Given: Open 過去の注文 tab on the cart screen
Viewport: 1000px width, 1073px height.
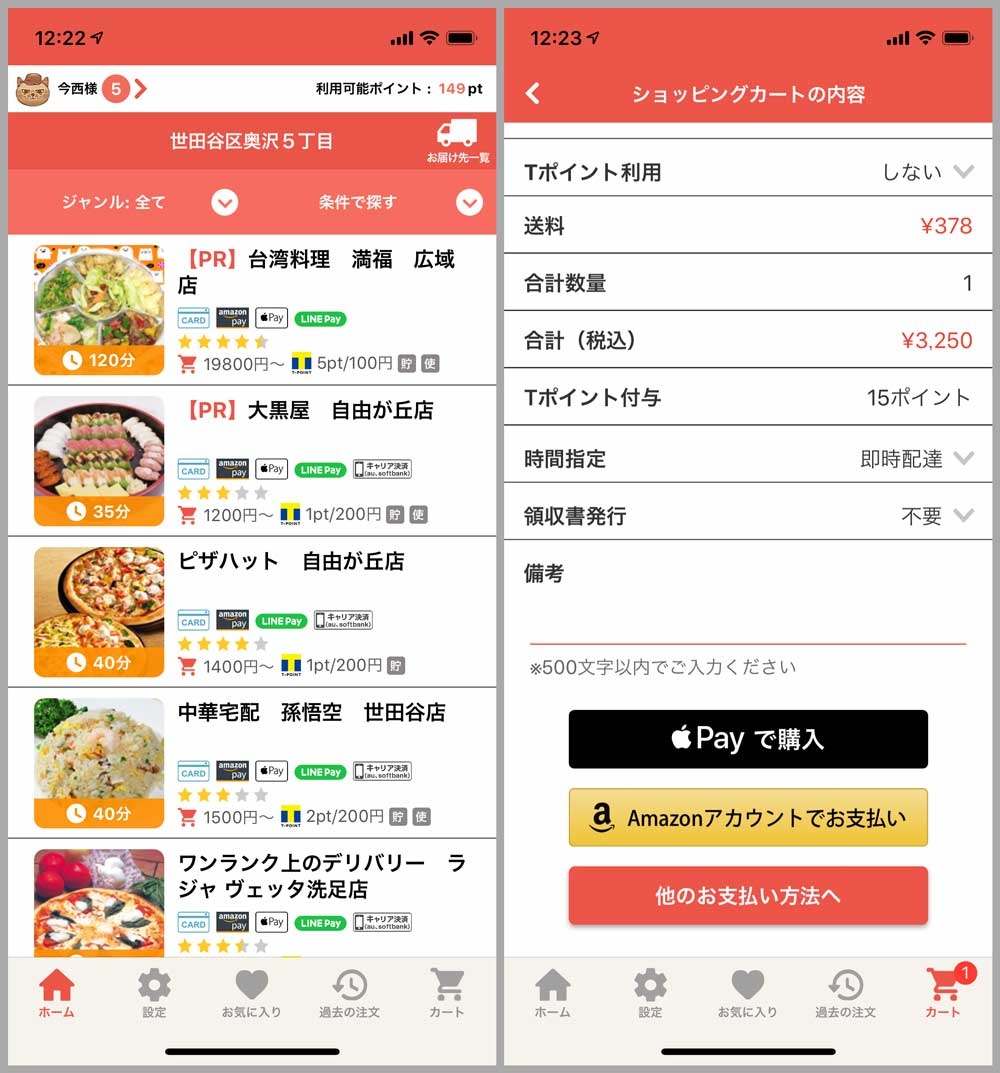Looking at the screenshot, I should 845,994.
